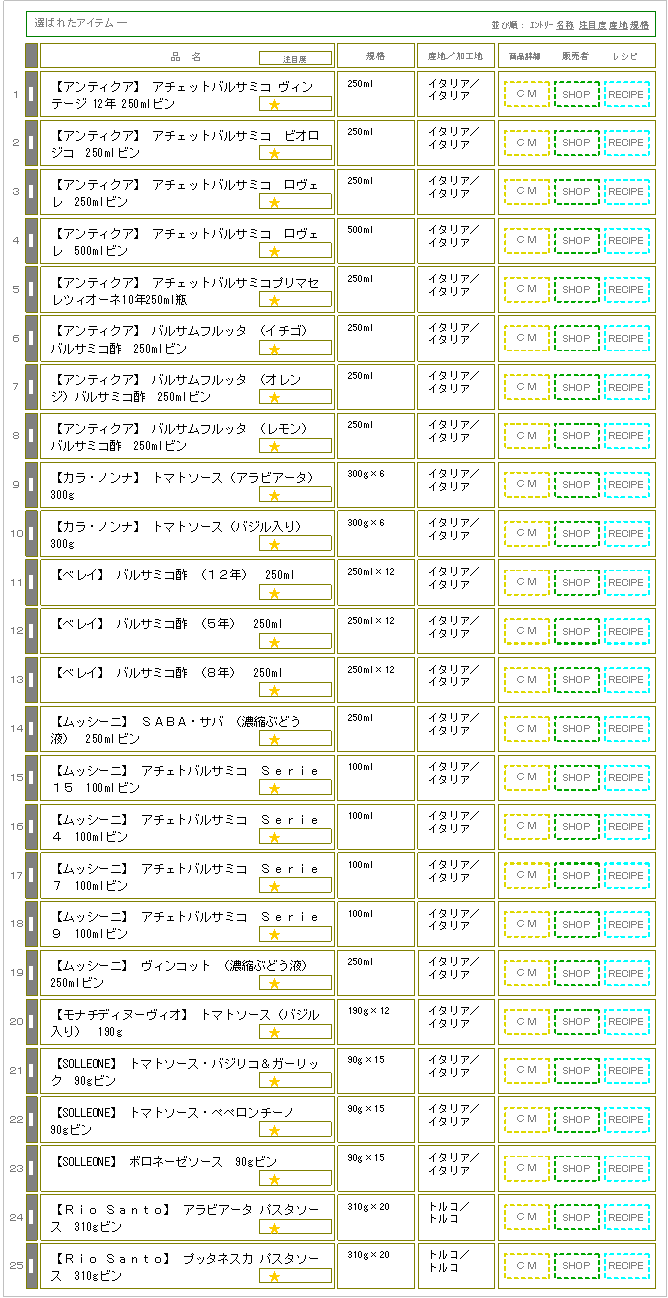Sort the list by 規格
The width and height of the screenshot is (668, 1298).
coord(640,23)
